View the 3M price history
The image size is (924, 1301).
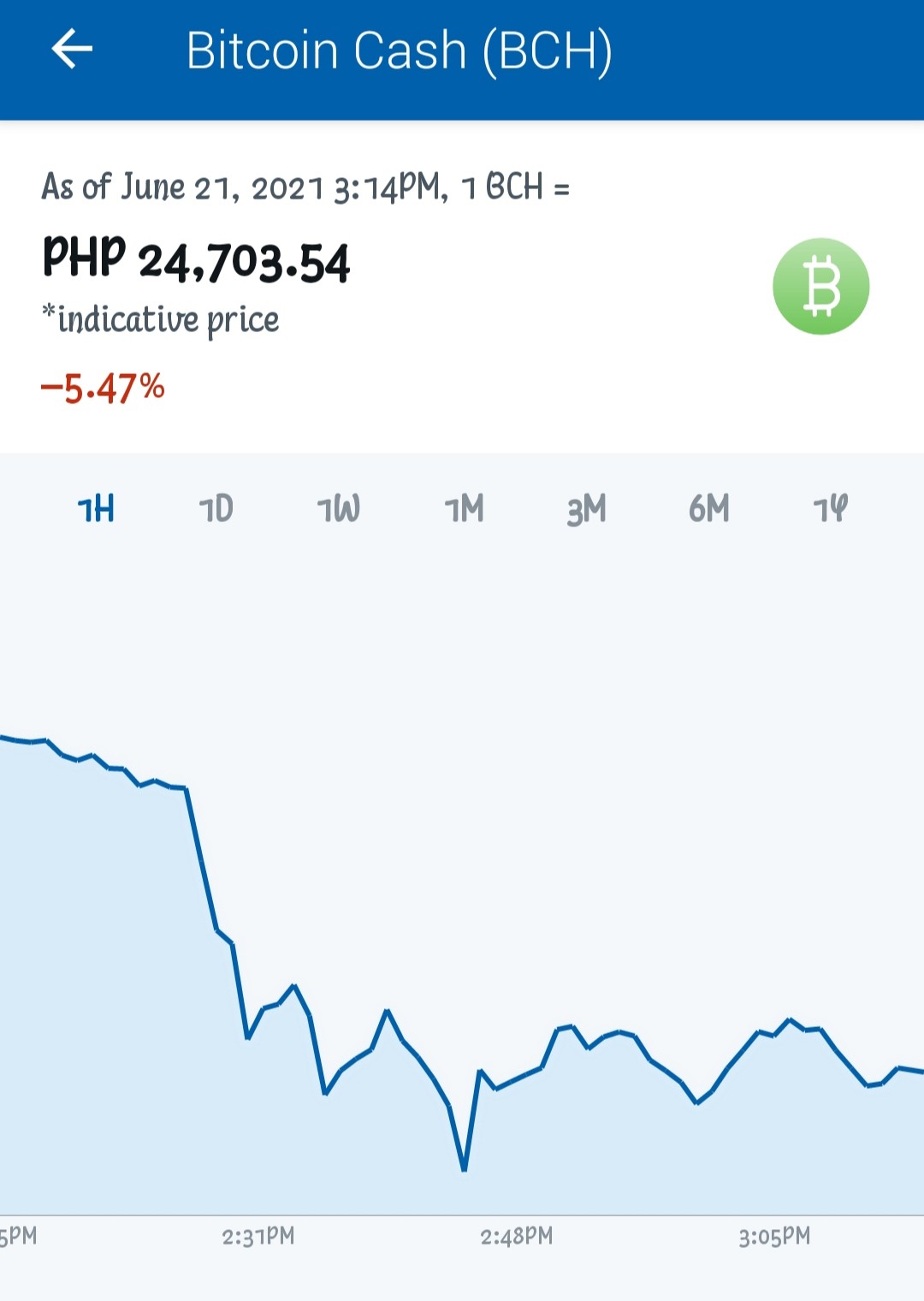(587, 509)
